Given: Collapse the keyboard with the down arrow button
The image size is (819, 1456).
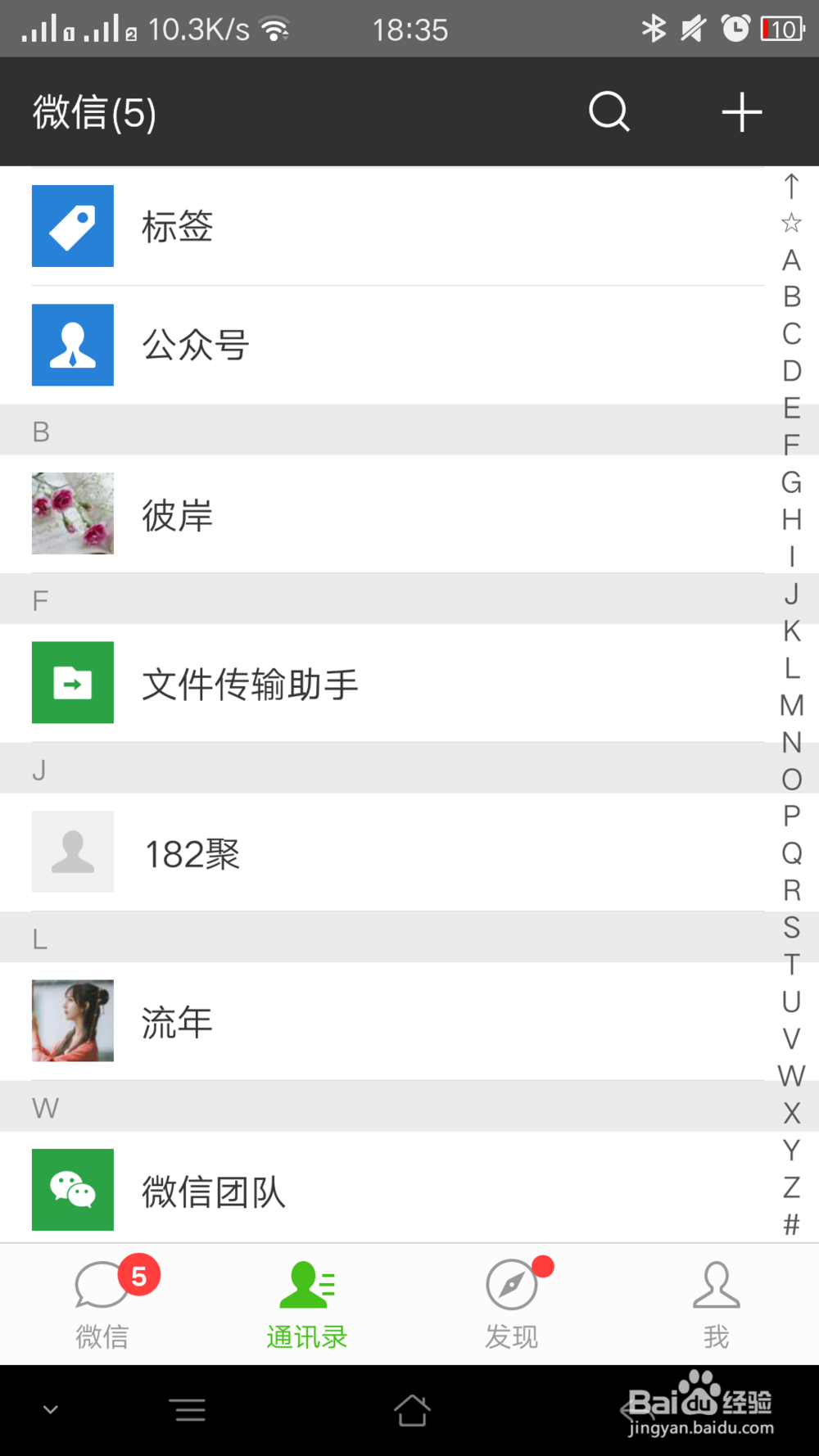Looking at the screenshot, I should tap(50, 1409).
